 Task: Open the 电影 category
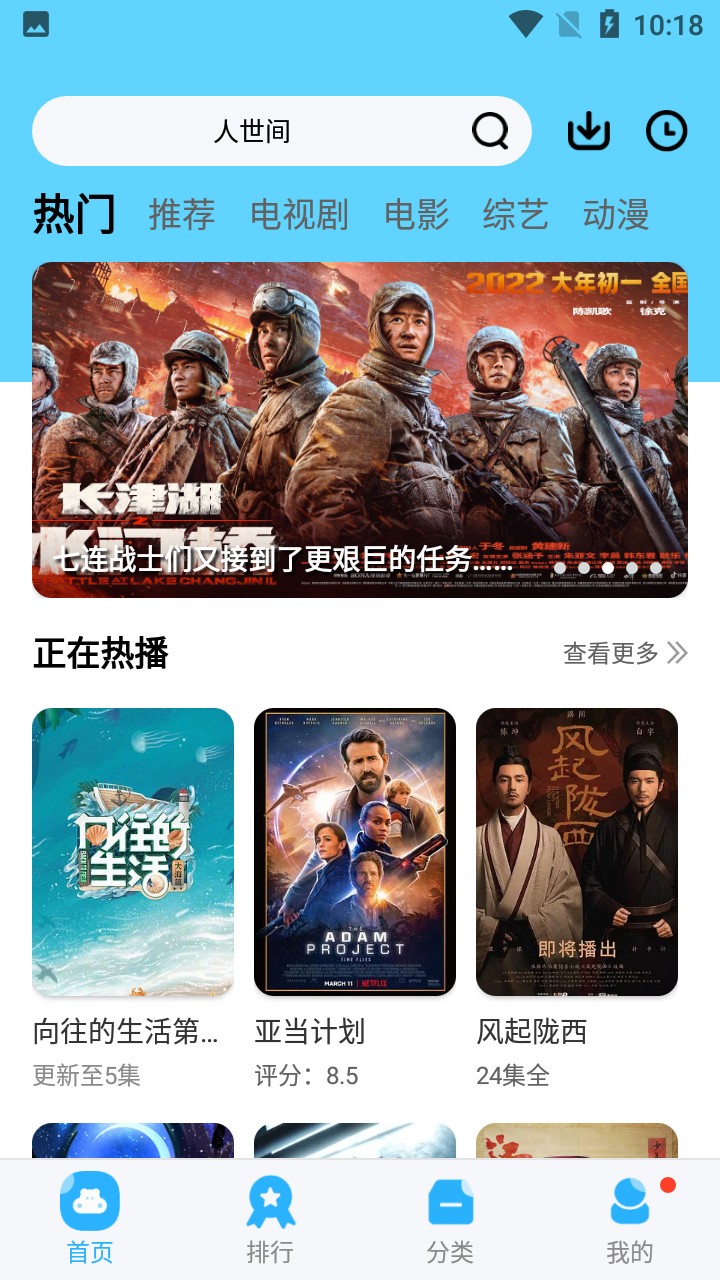pyautogui.click(x=416, y=215)
